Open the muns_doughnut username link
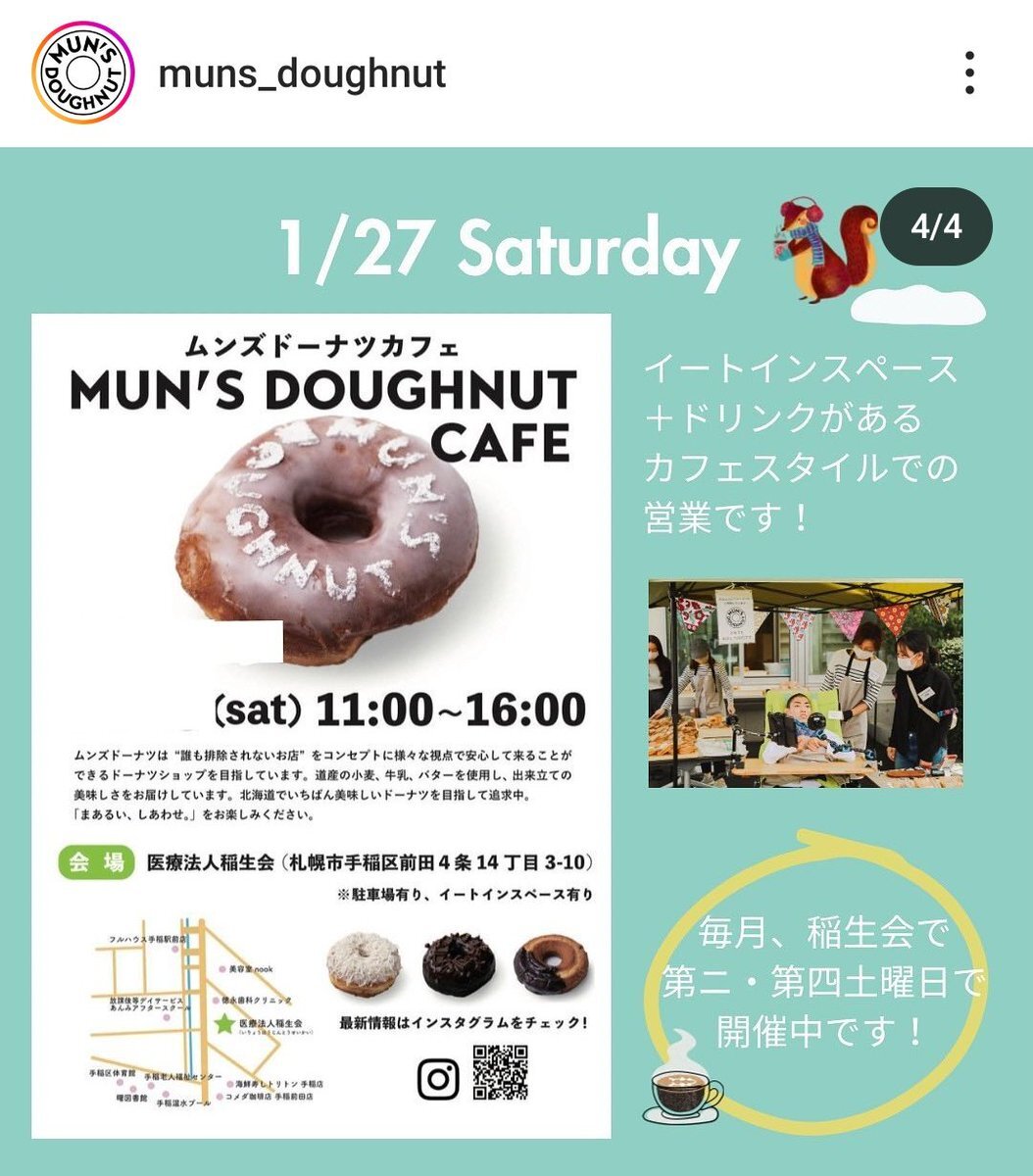 (x=302, y=74)
